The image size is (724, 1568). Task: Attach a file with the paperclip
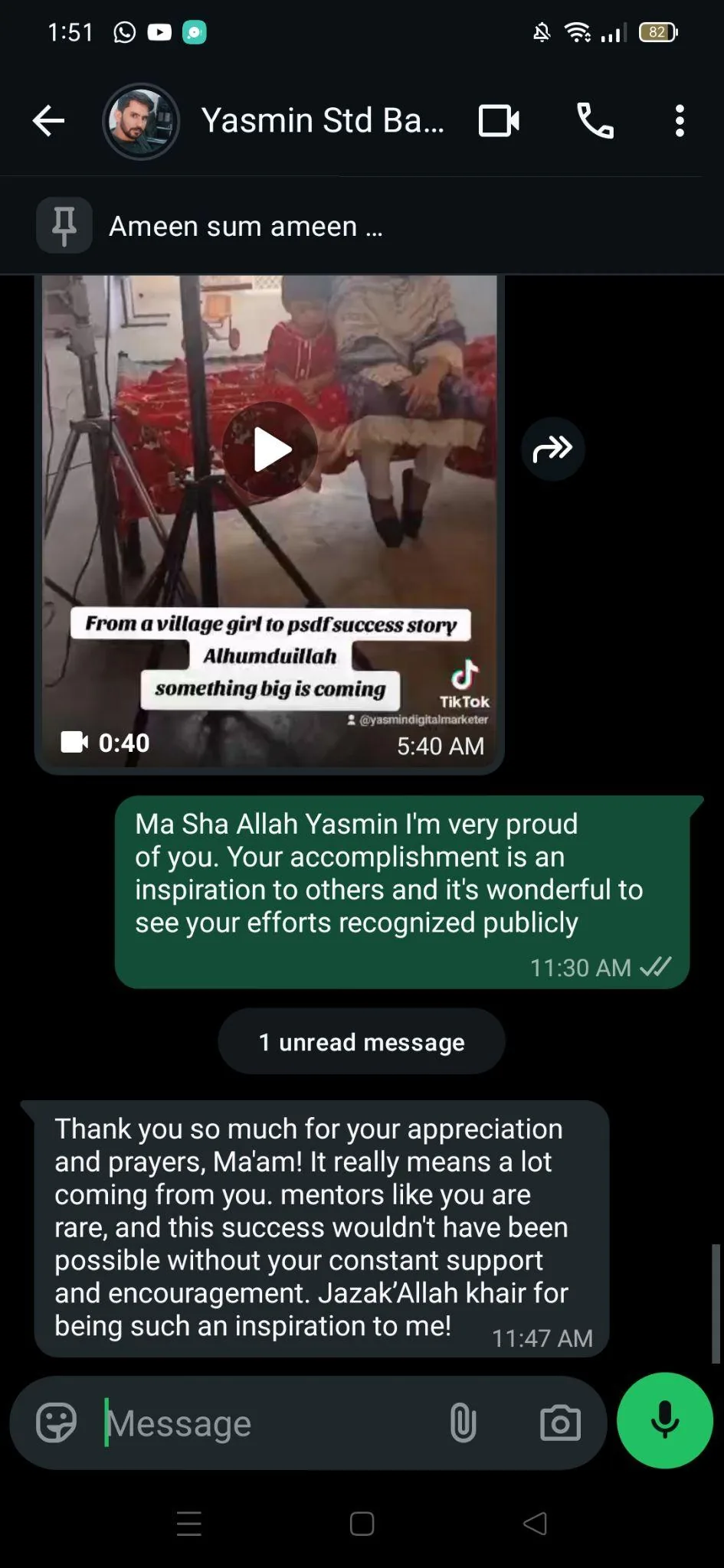(464, 1423)
